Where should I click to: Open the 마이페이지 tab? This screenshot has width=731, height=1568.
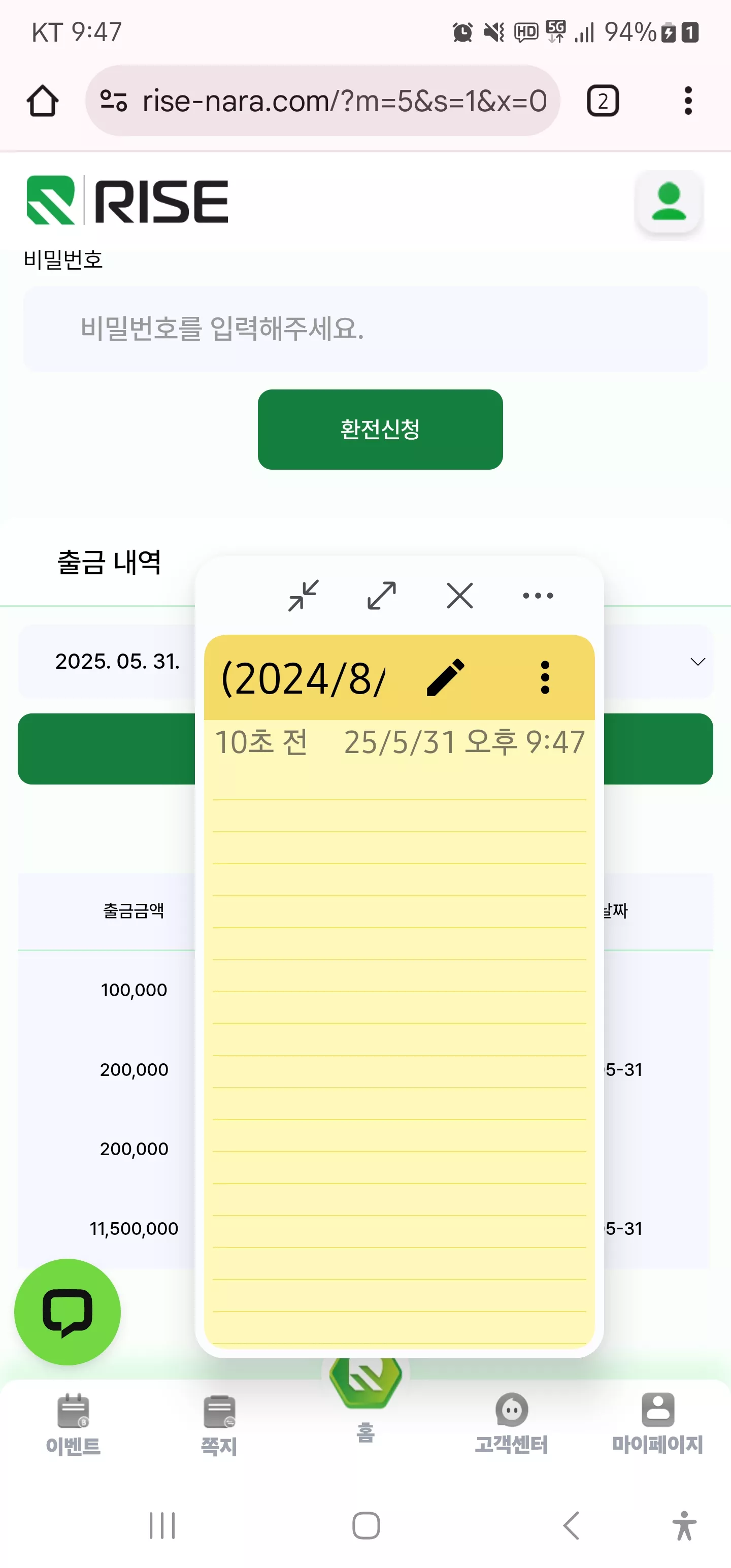click(657, 1423)
